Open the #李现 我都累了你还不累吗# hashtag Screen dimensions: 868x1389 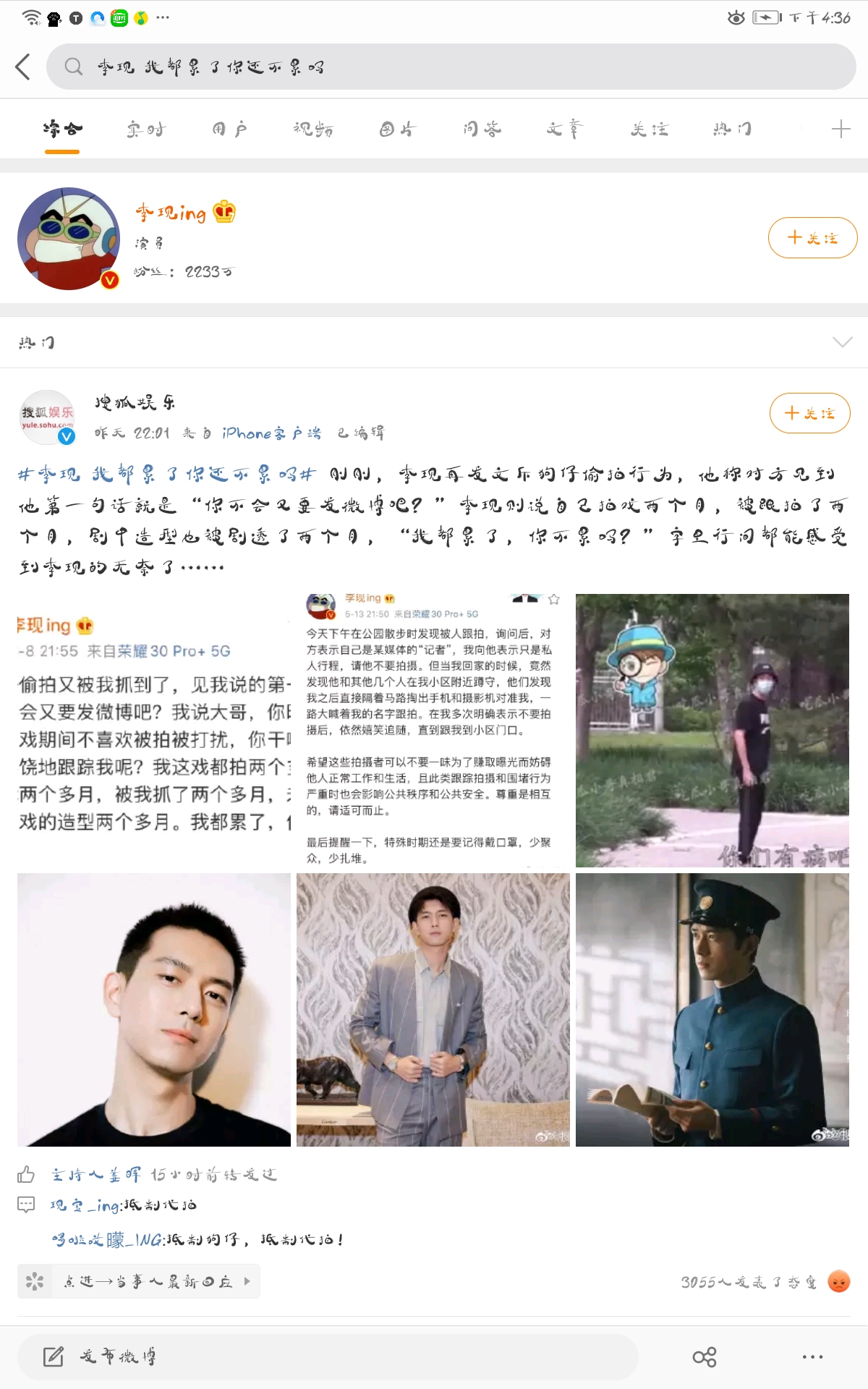166,475
